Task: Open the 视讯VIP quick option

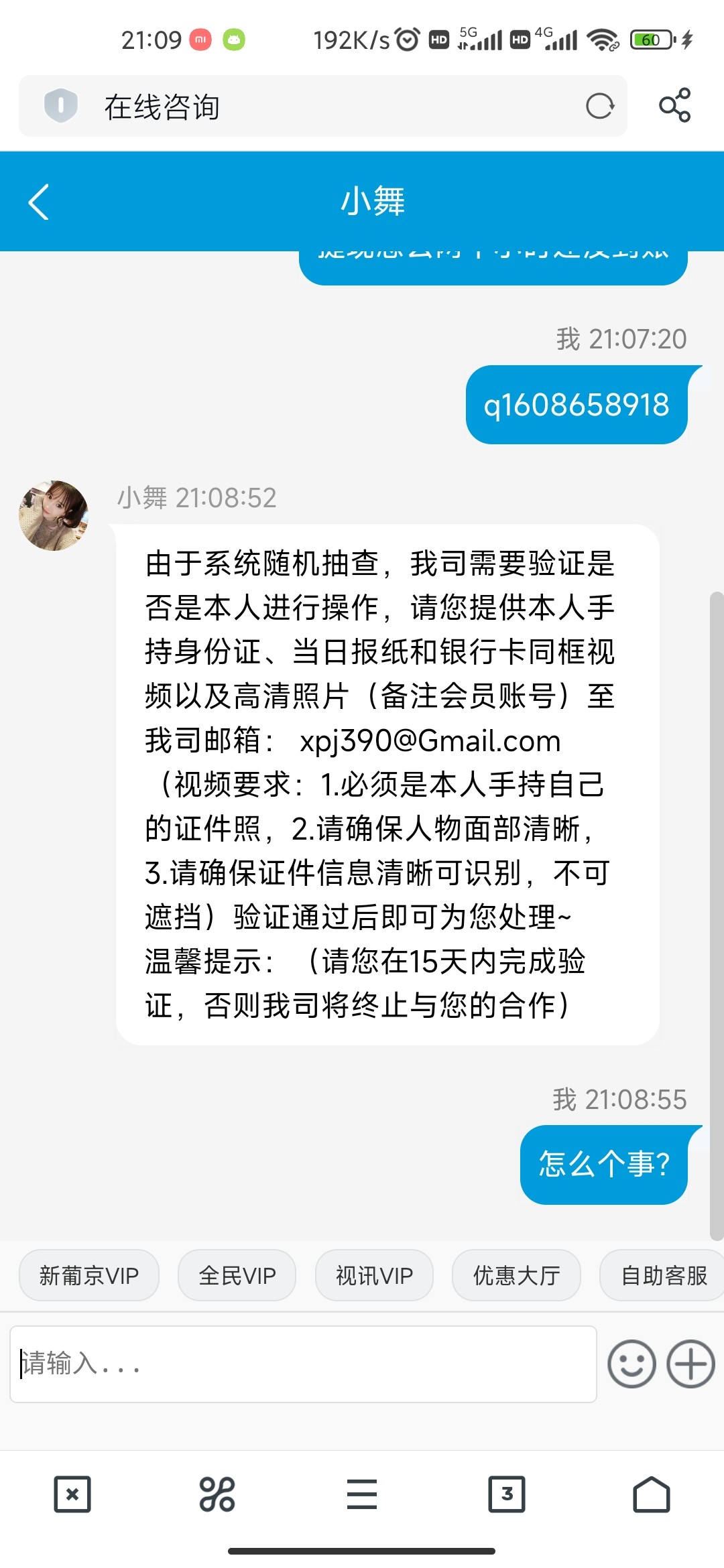Action: point(374,1275)
